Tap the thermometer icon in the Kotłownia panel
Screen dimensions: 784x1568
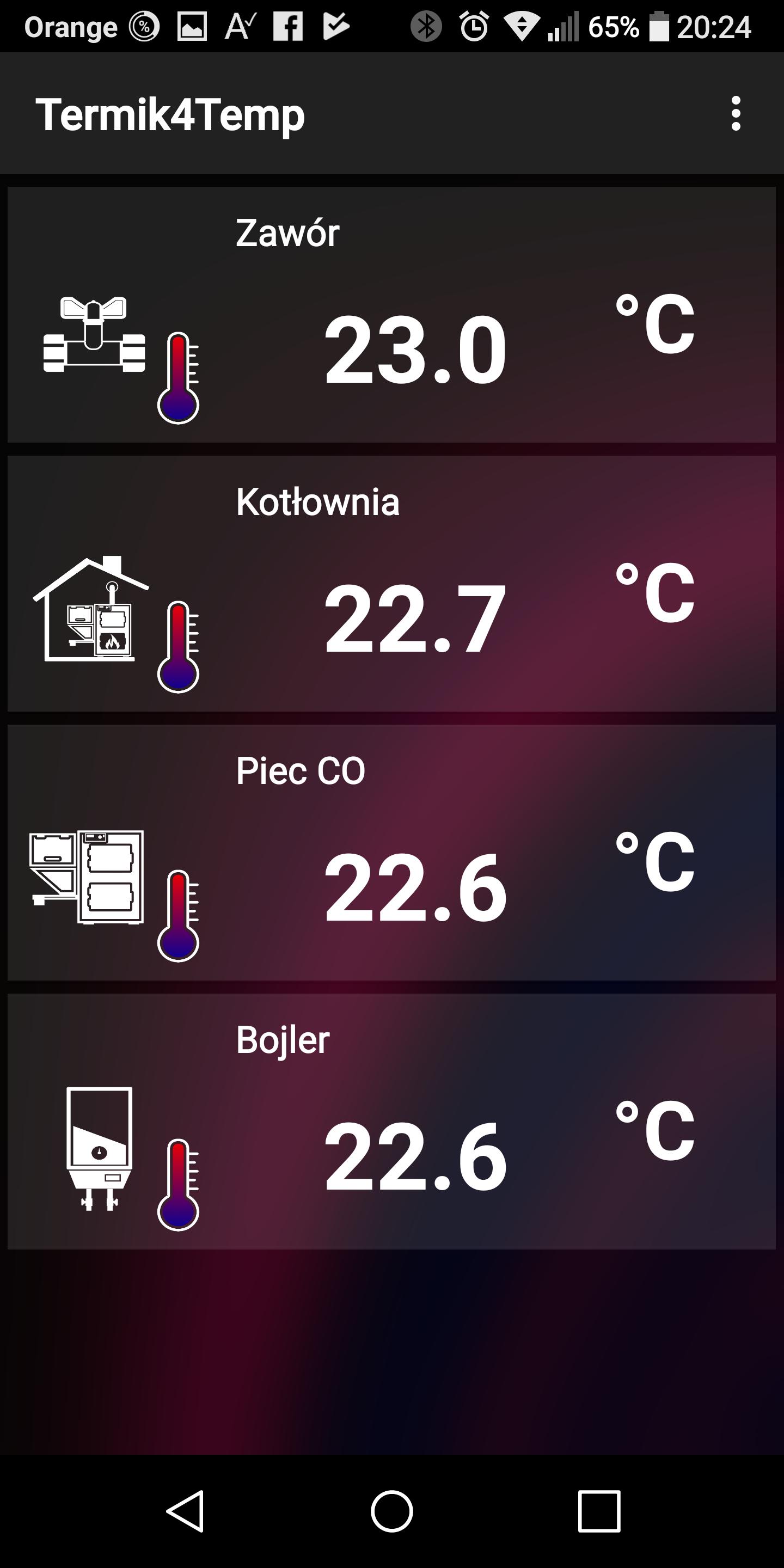coord(179,645)
